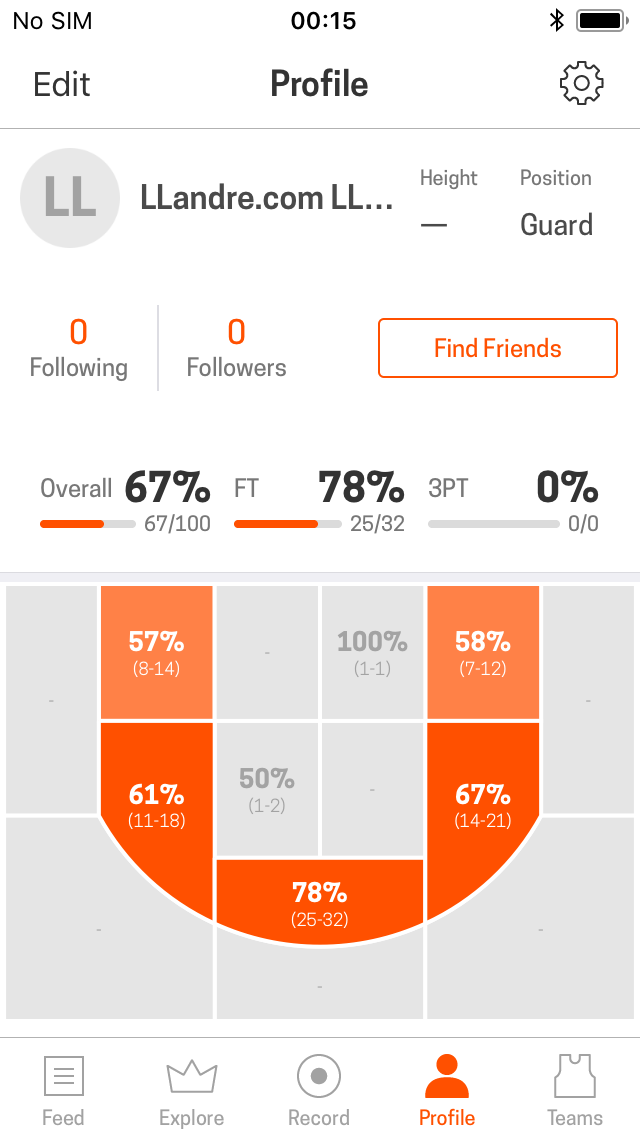Switch to the Explore tab

click(x=190, y=1090)
